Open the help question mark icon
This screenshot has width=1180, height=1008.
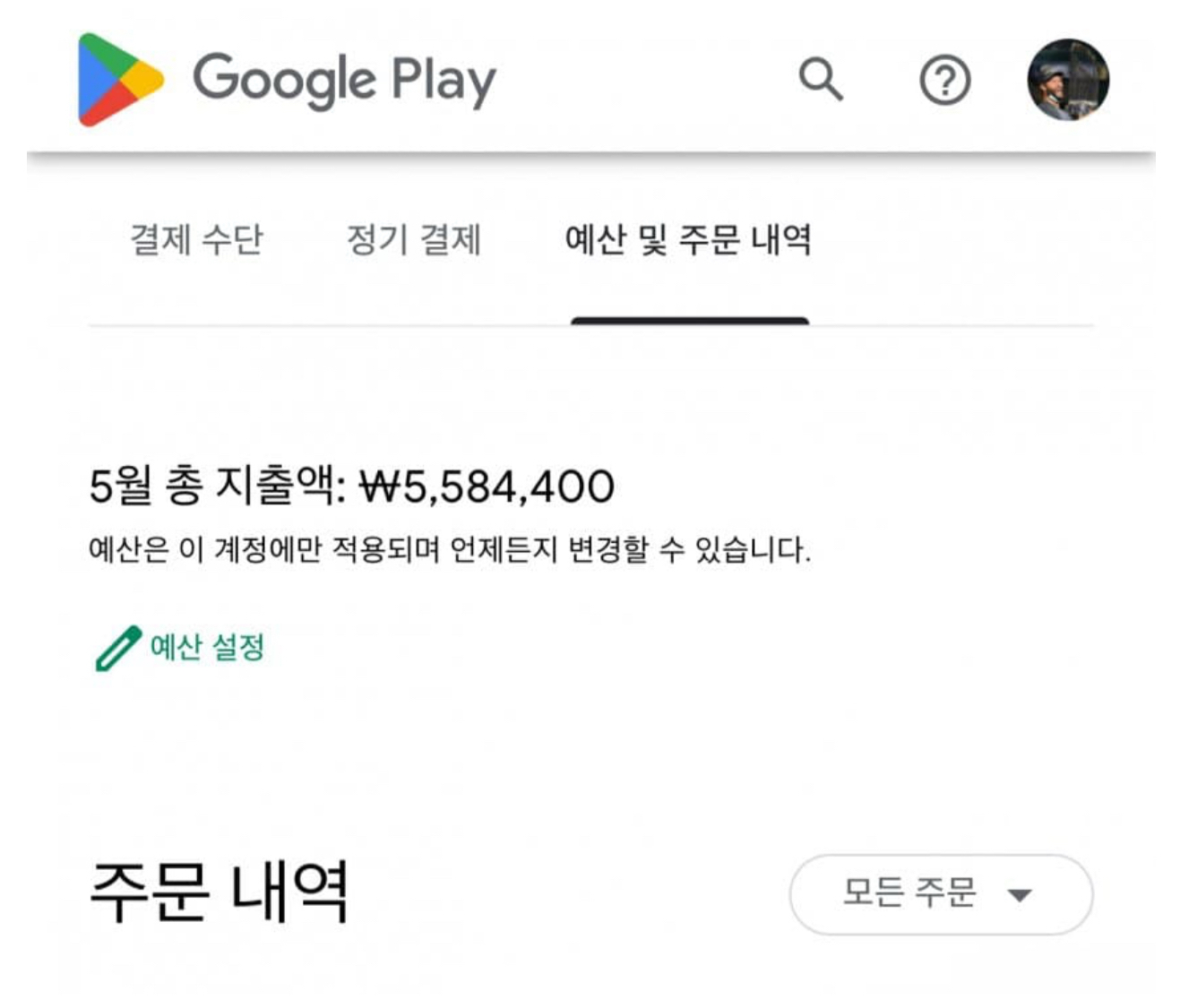(x=945, y=81)
